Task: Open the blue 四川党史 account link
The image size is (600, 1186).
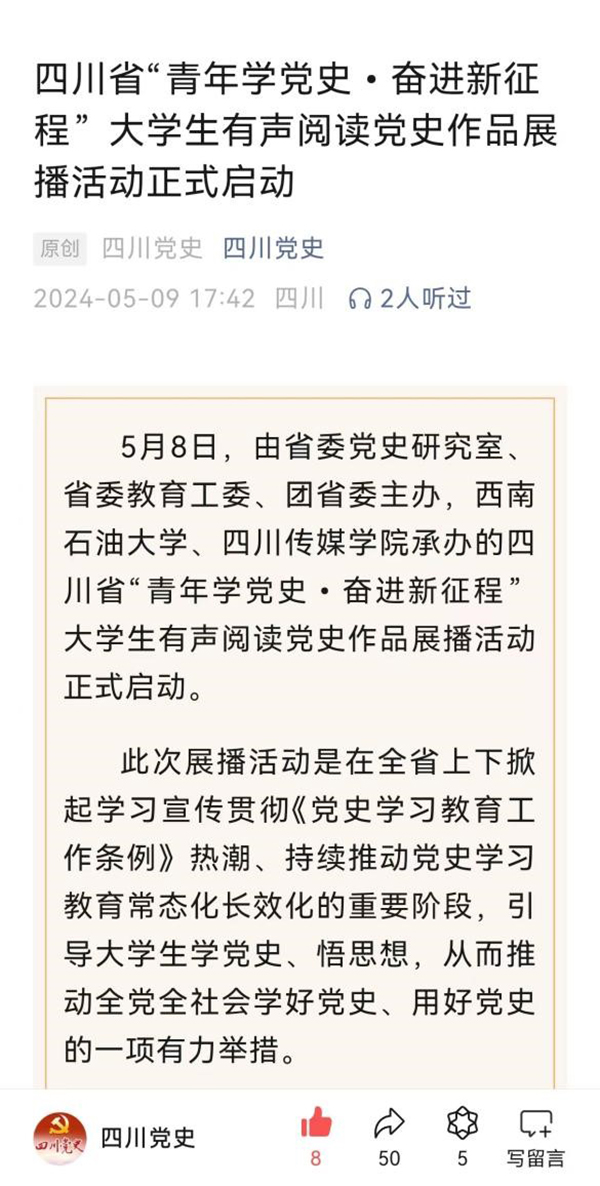Action: [x=273, y=248]
